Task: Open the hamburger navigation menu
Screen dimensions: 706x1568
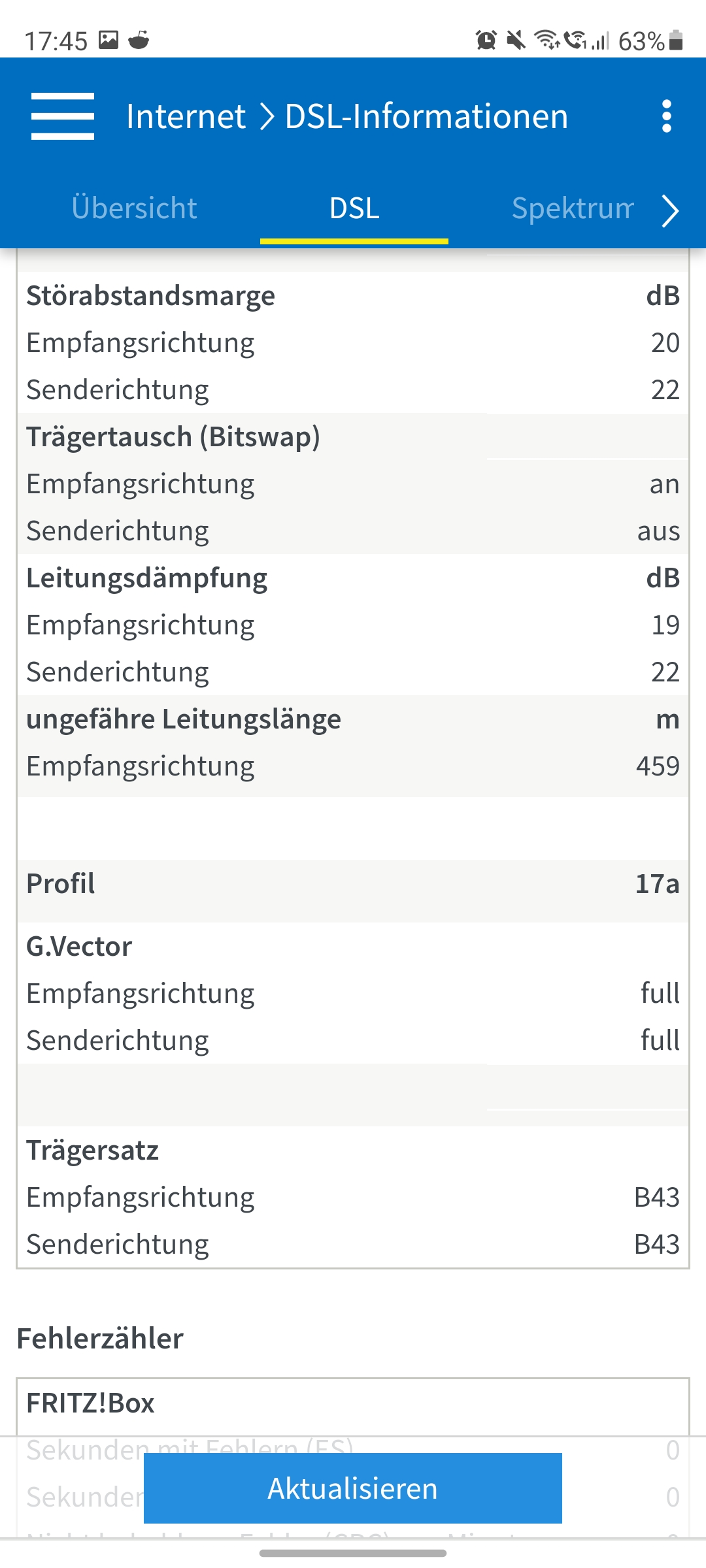Action: (x=63, y=116)
